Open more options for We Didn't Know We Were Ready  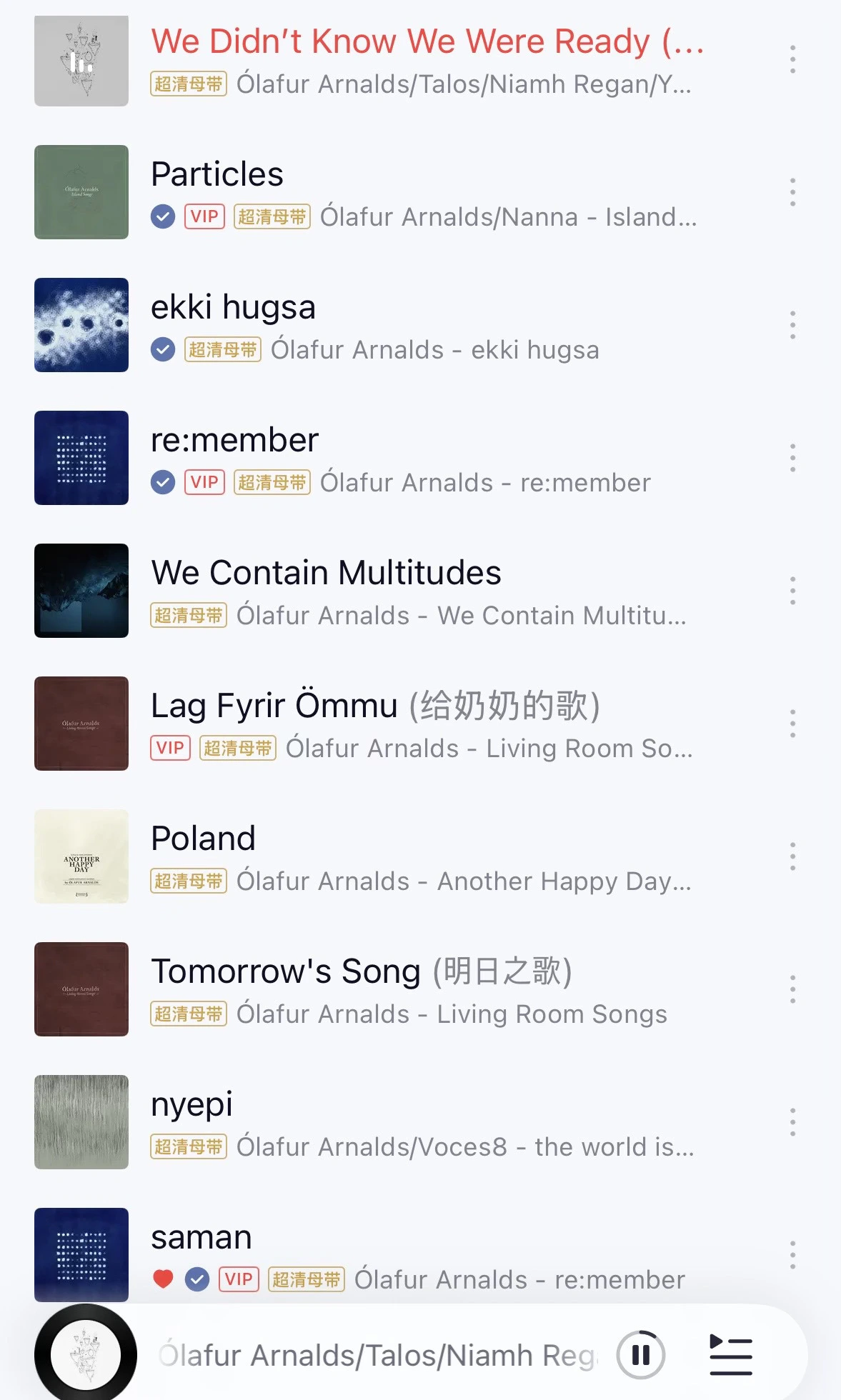coord(792,59)
